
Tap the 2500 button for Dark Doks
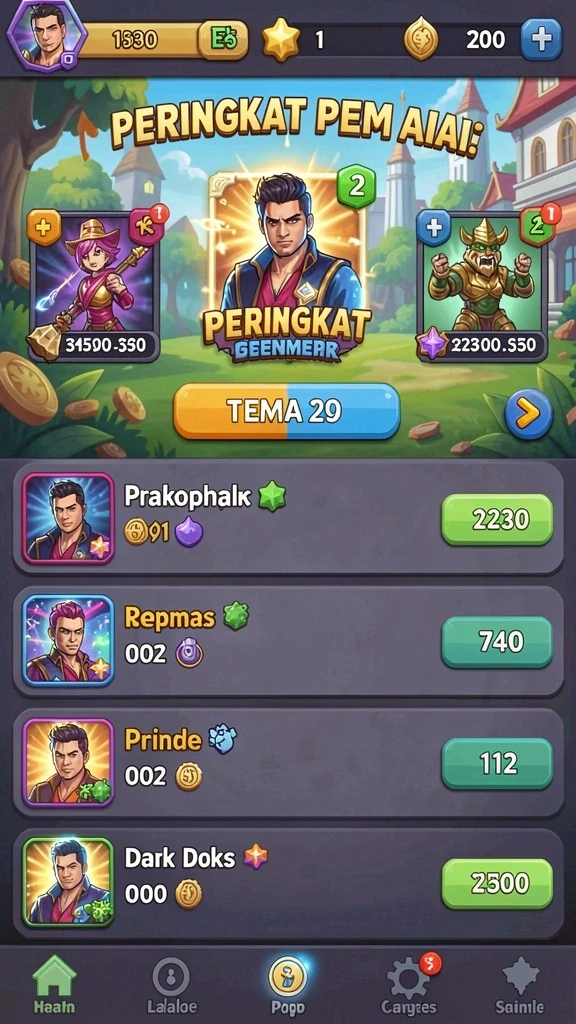(497, 884)
